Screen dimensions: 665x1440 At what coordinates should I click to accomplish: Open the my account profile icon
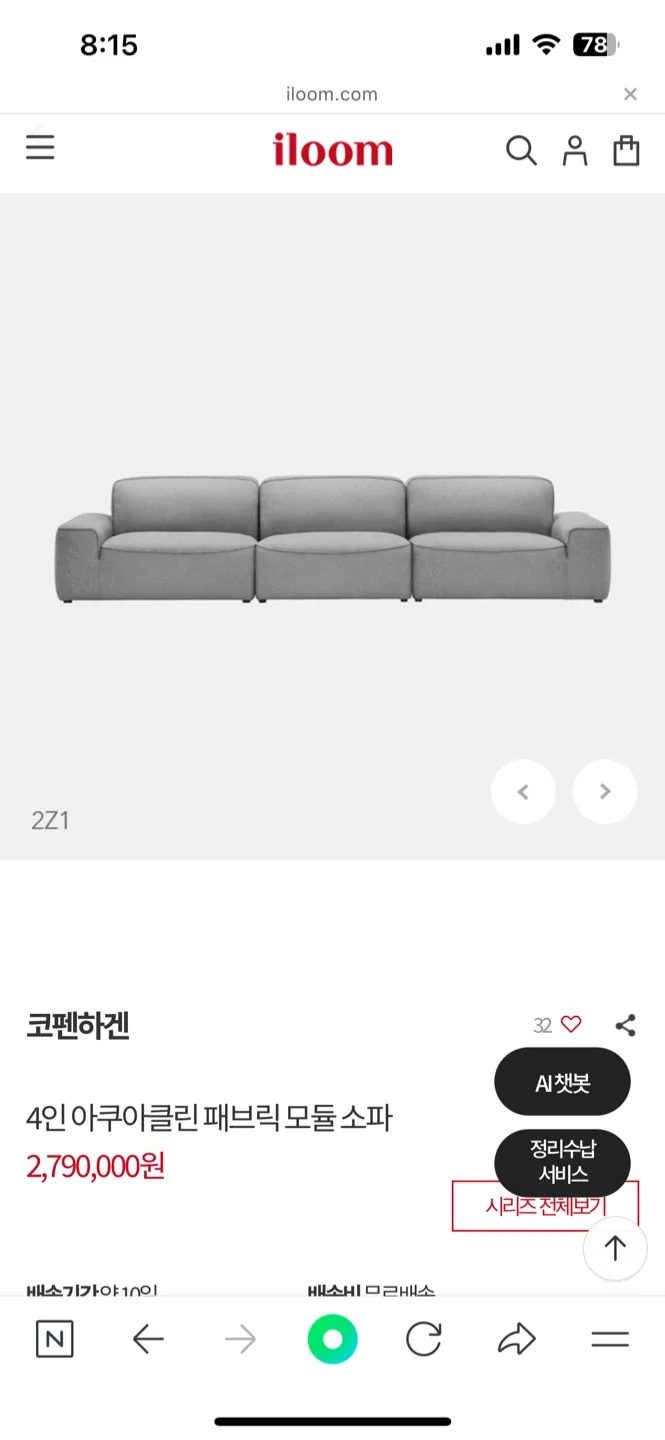pos(575,151)
